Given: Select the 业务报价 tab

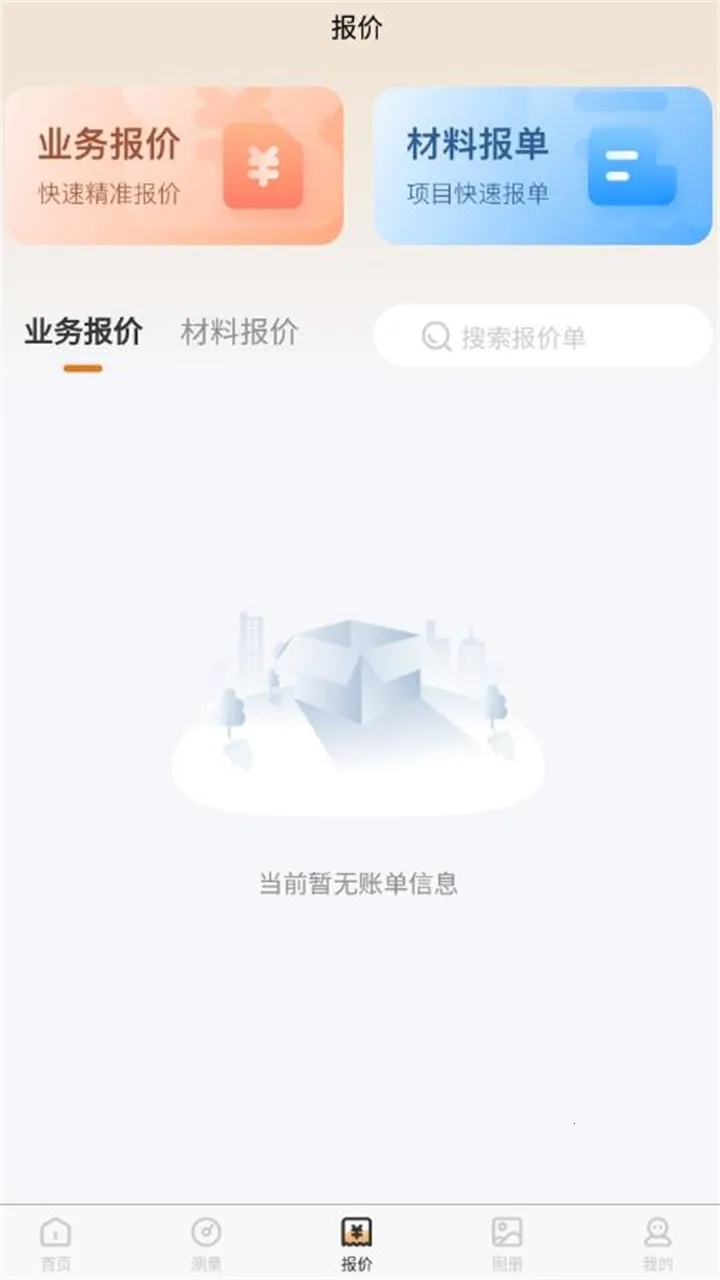Looking at the screenshot, I should point(84,332).
